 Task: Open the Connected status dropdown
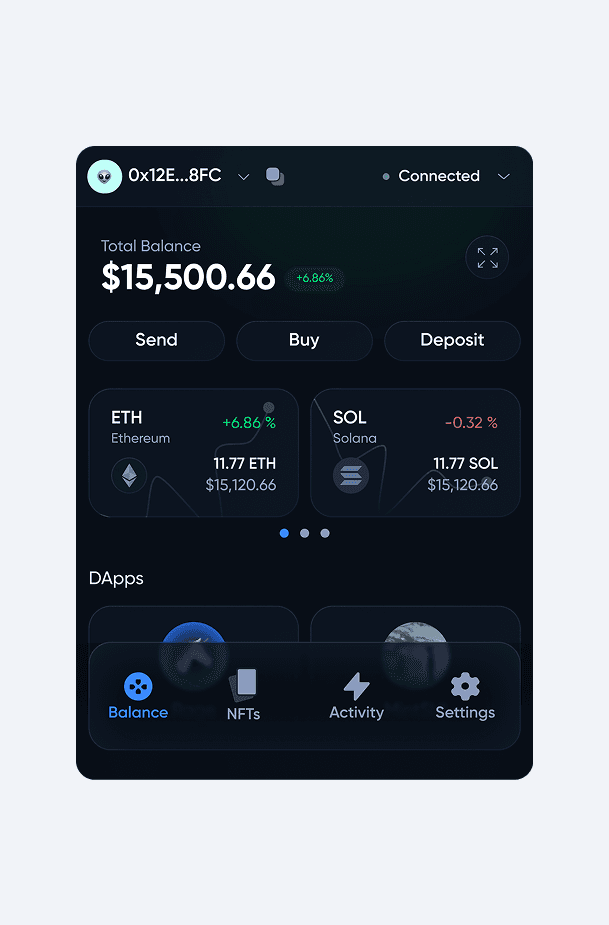click(503, 176)
